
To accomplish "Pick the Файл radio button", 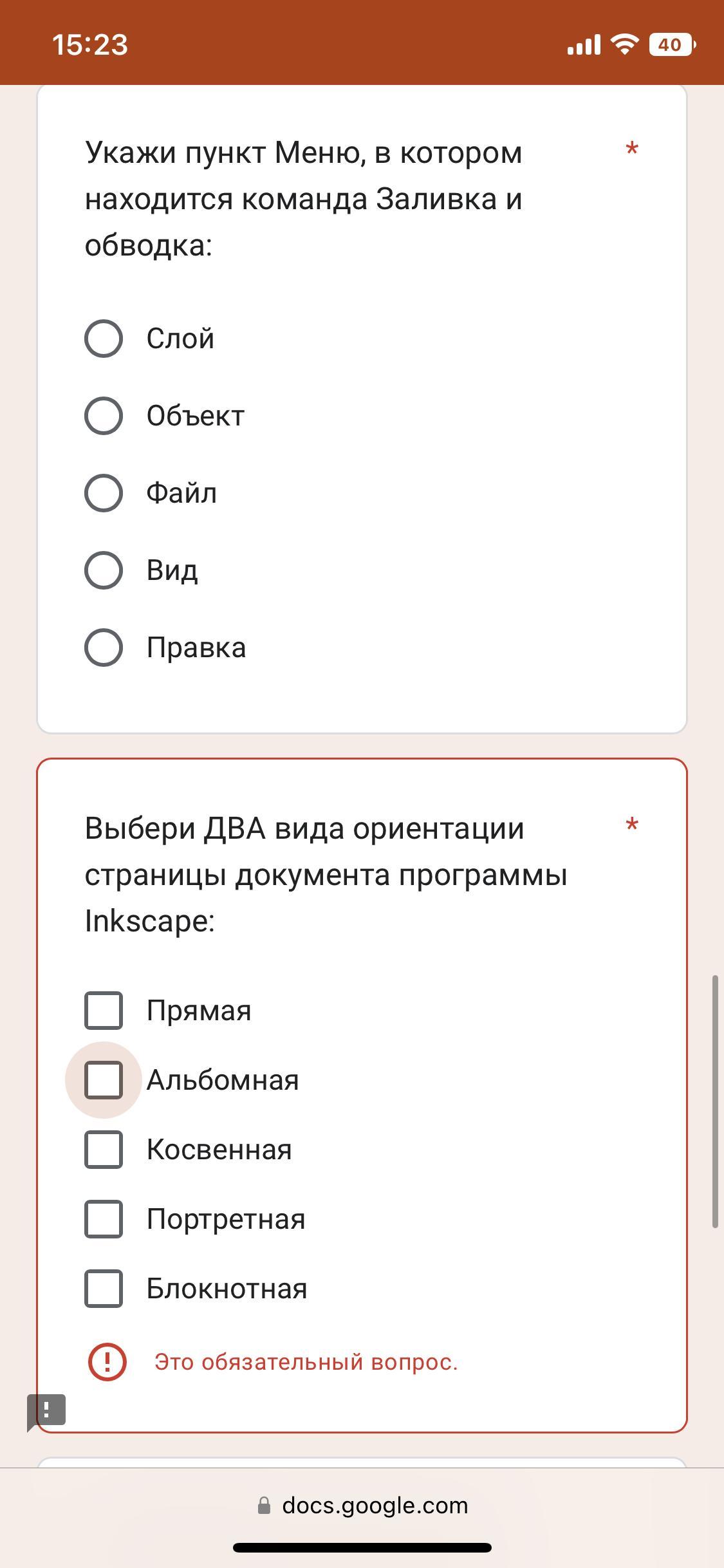I will [104, 493].
